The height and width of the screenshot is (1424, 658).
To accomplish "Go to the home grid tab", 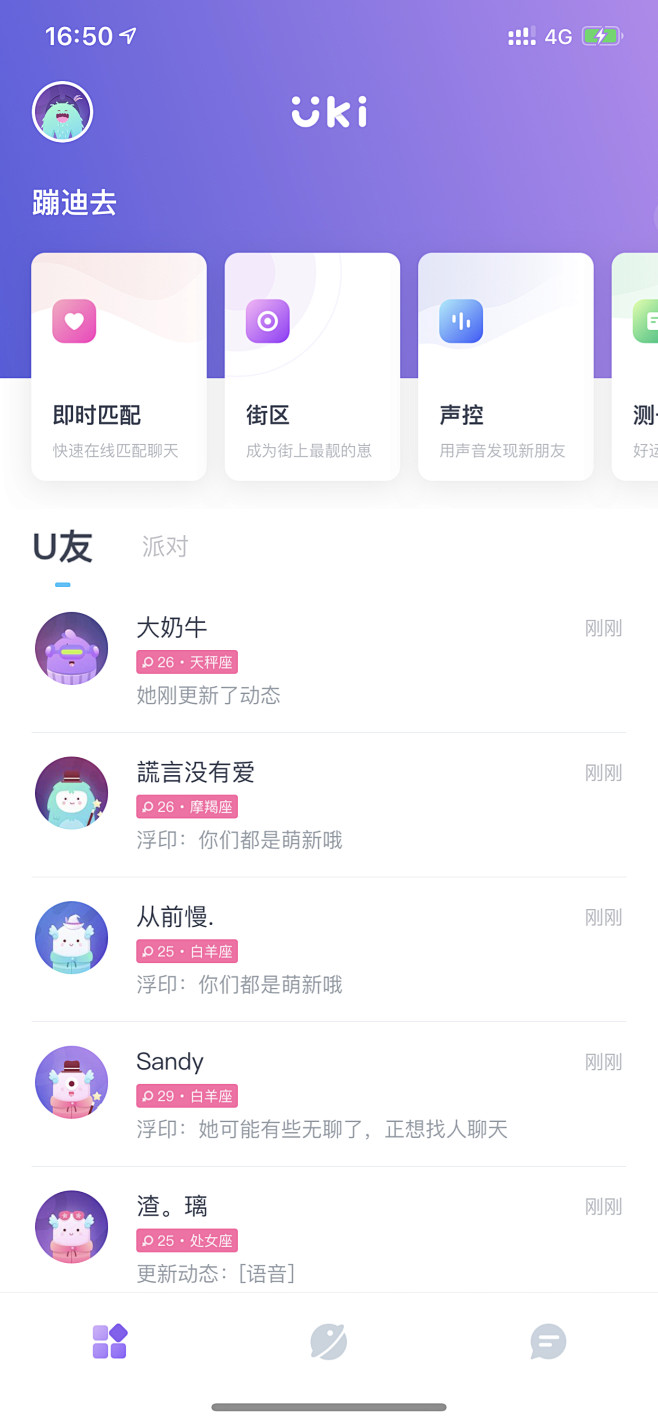I will click(x=110, y=1341).
